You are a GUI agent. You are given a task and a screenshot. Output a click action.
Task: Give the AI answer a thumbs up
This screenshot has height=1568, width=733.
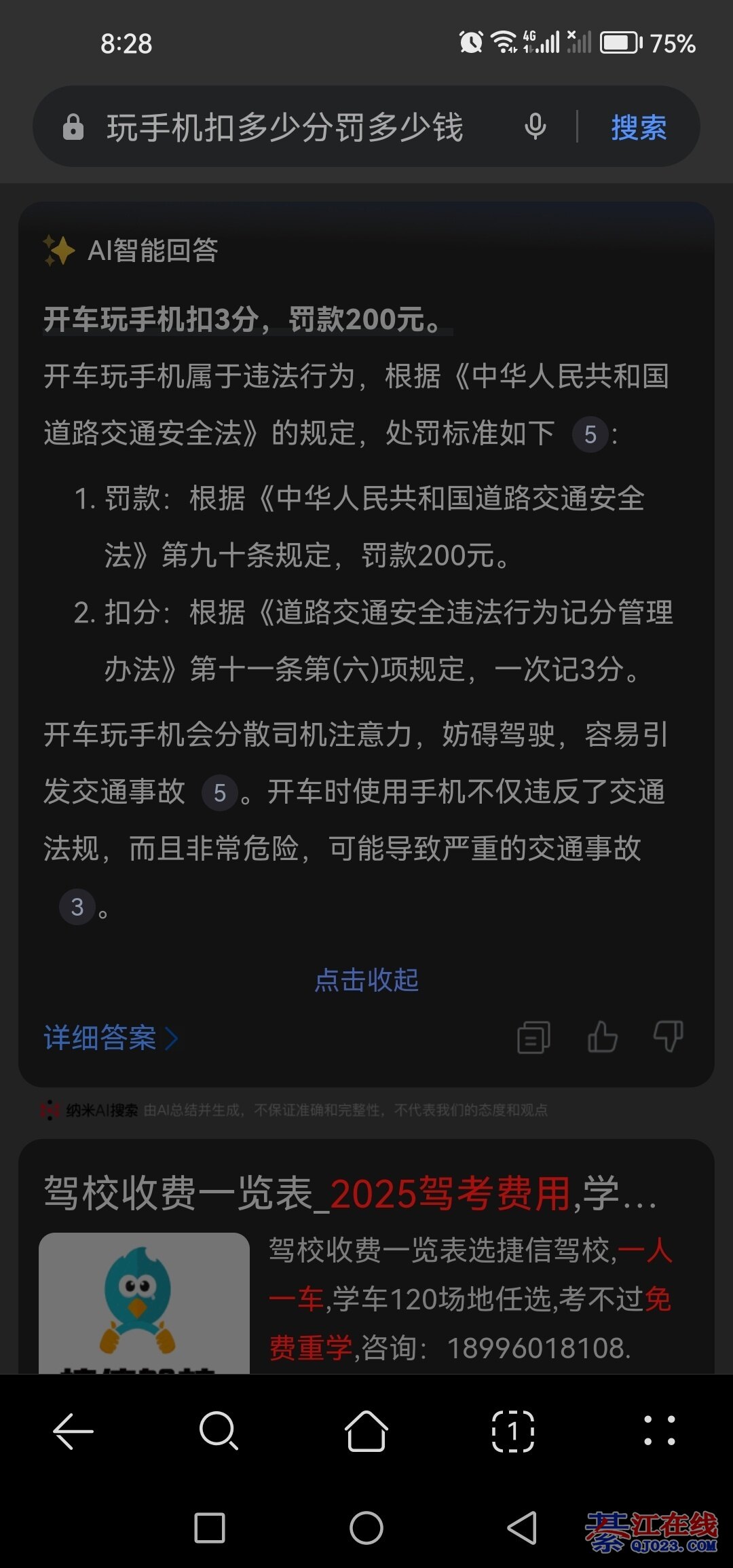coord(602,1037)
